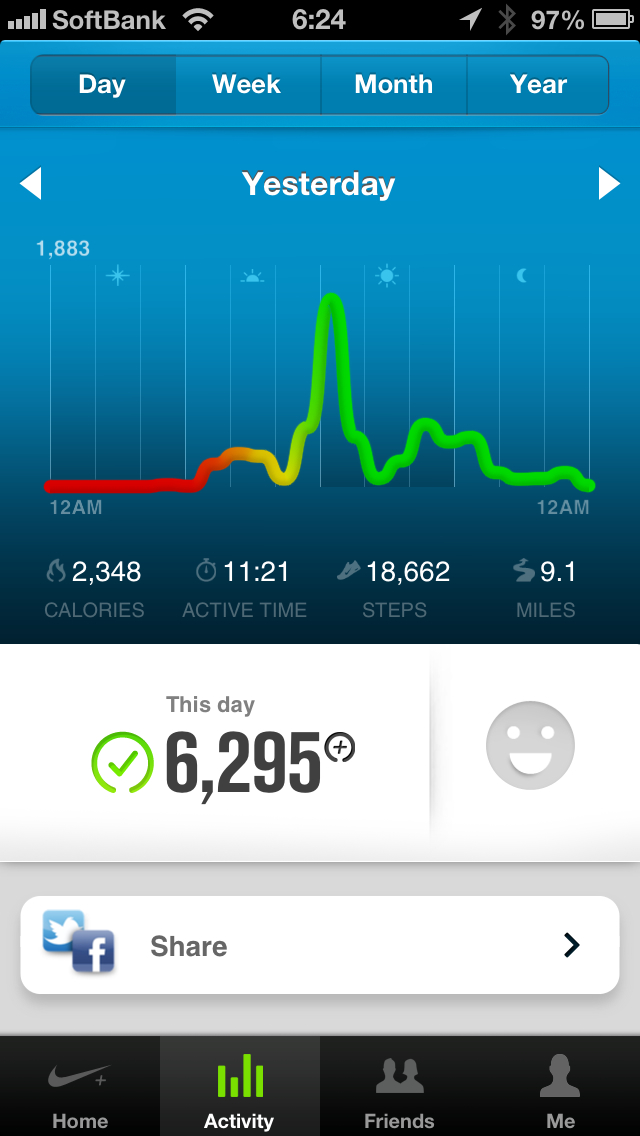This screenshot has width=640, height=1136.
Task: Go to the previous day arrow
Action: click(31, 184)
